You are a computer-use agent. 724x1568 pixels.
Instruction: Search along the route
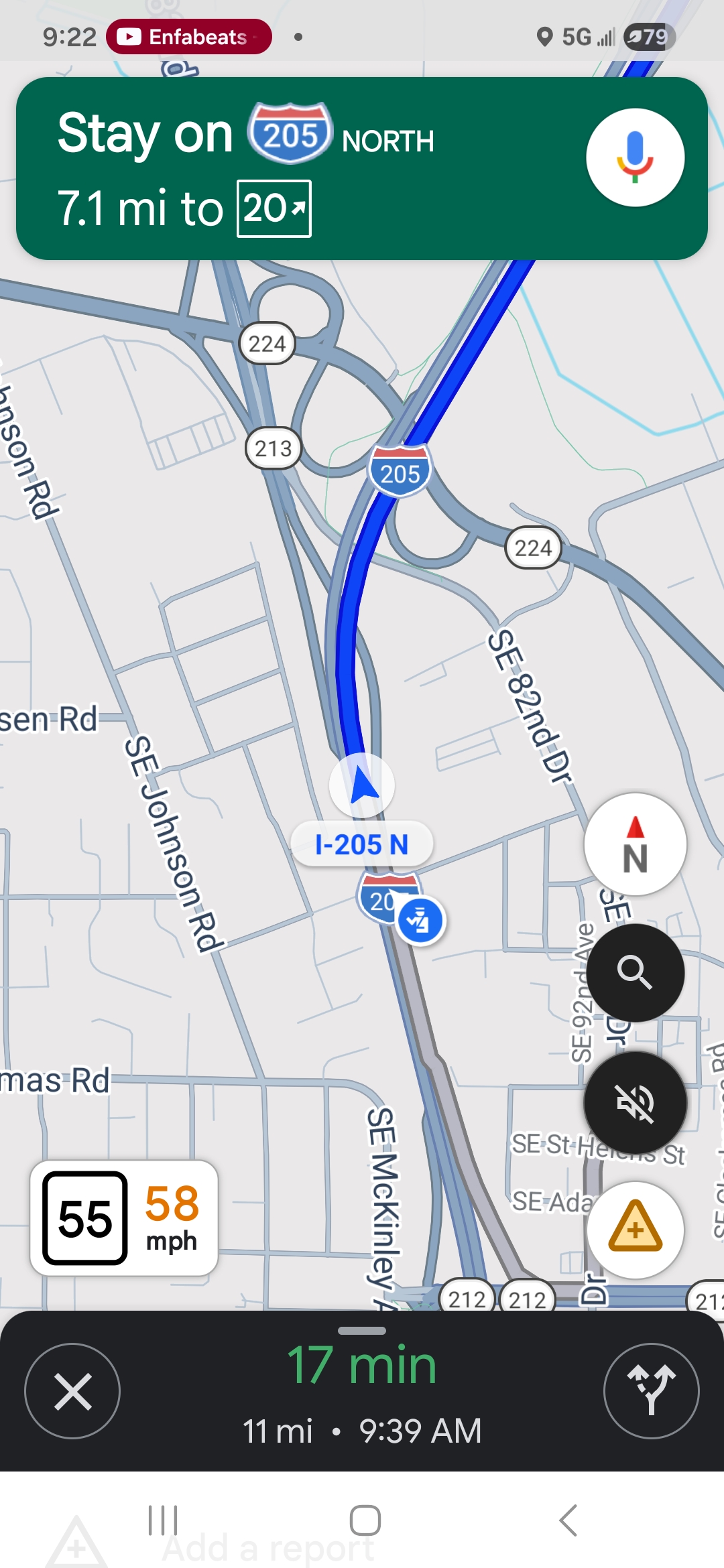click(635, 972)
